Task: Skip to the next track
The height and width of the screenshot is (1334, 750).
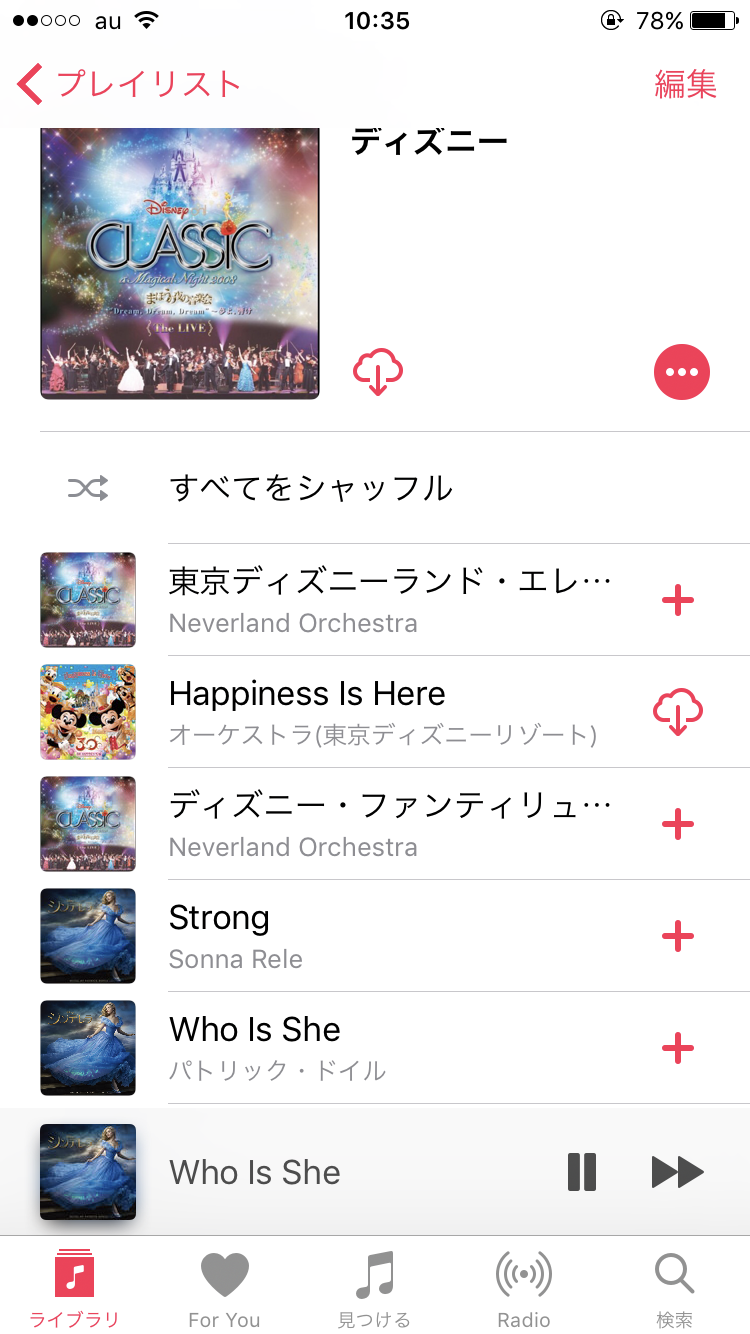Action: [677, 1172]
